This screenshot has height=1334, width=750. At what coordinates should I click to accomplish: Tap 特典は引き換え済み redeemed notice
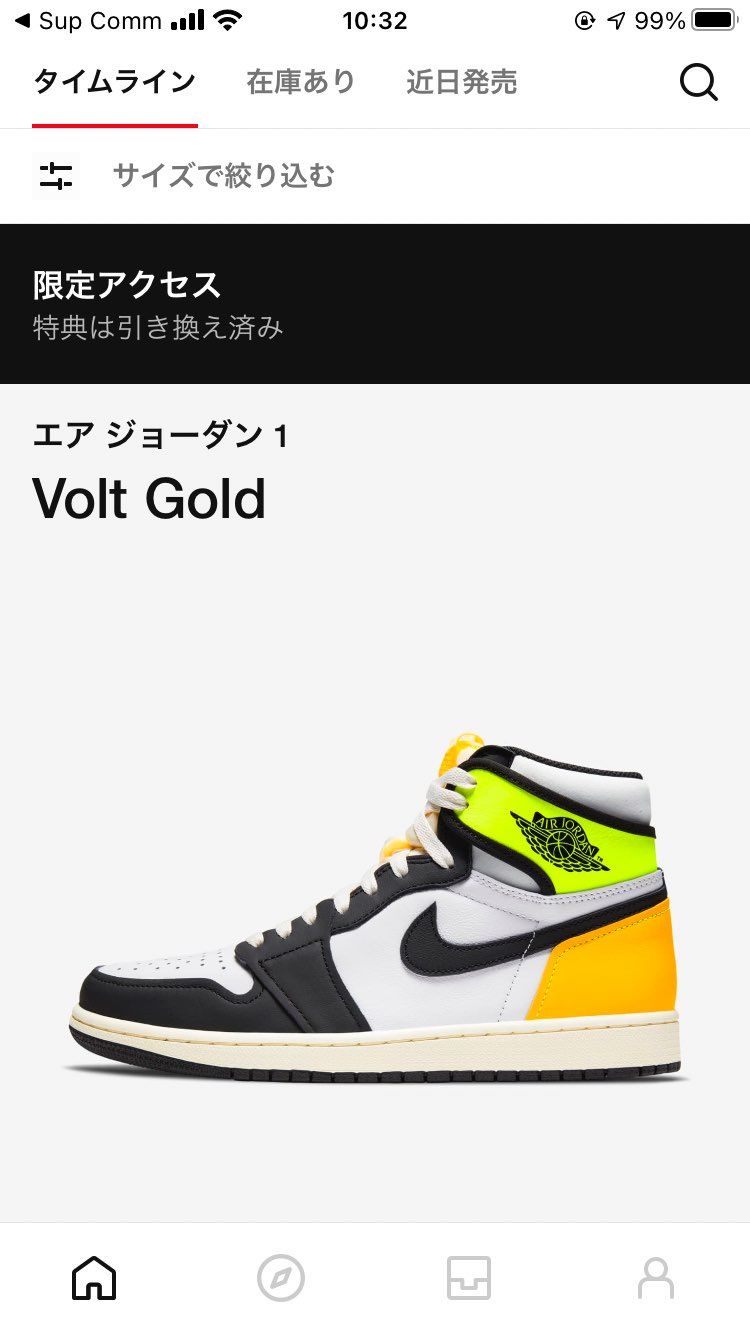[x=155, y=326]
